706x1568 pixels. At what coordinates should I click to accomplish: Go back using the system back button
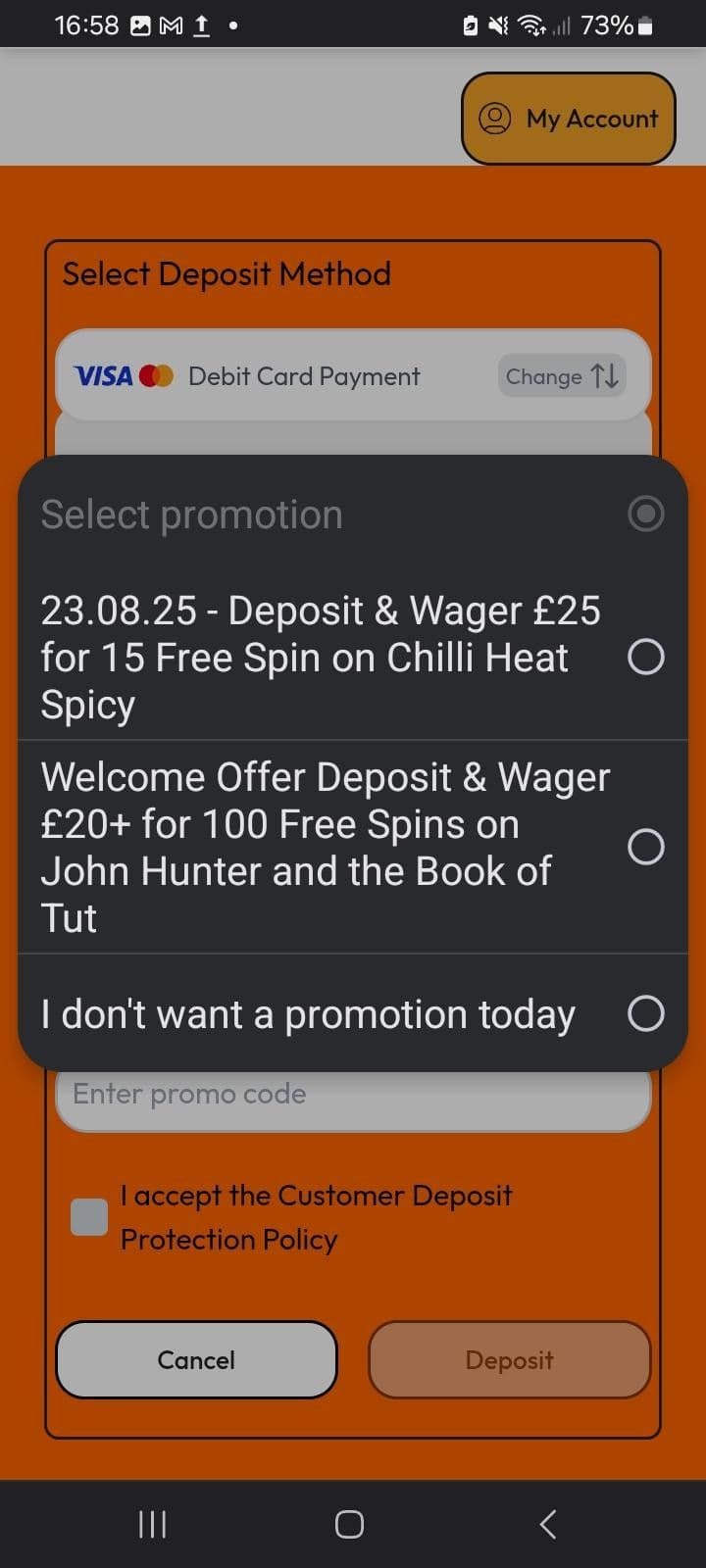click(x=548, y=1524)
